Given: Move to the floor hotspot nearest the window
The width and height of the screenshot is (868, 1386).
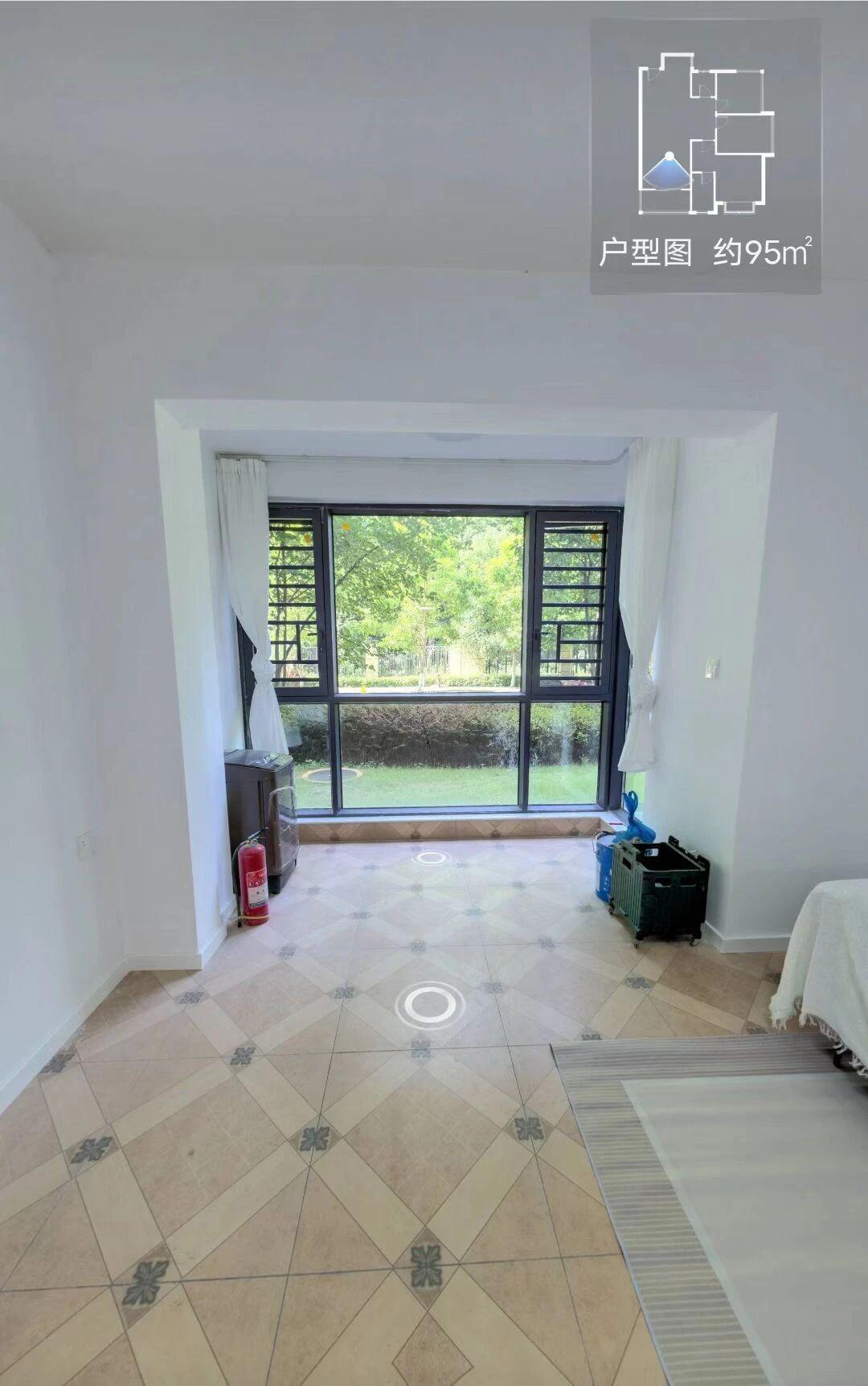Looking at the screenshot, I should [431, 858].
